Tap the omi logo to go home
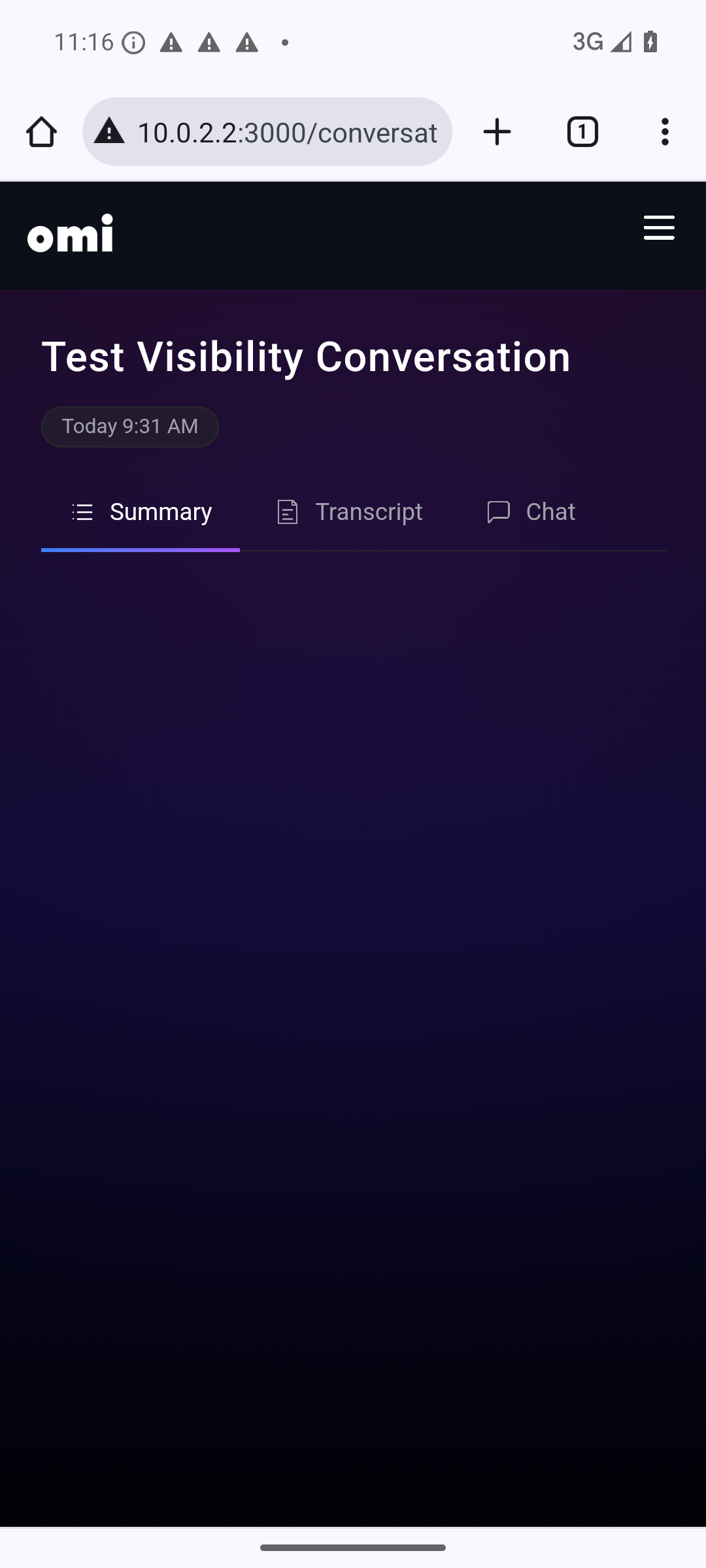This screenshot has height=1568, width=706. tap(70, 233)
